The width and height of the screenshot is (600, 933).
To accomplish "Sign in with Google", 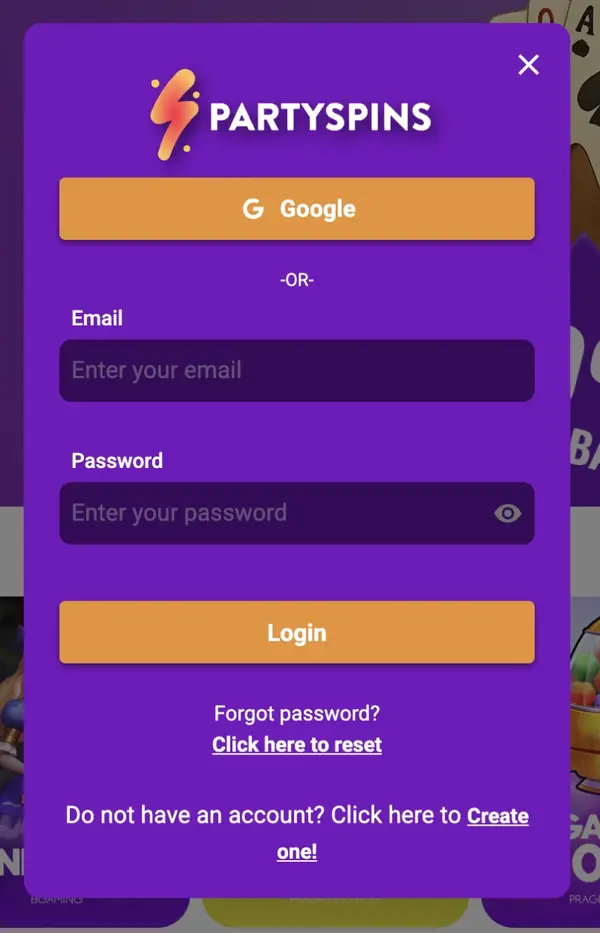I will coord(297,209).
